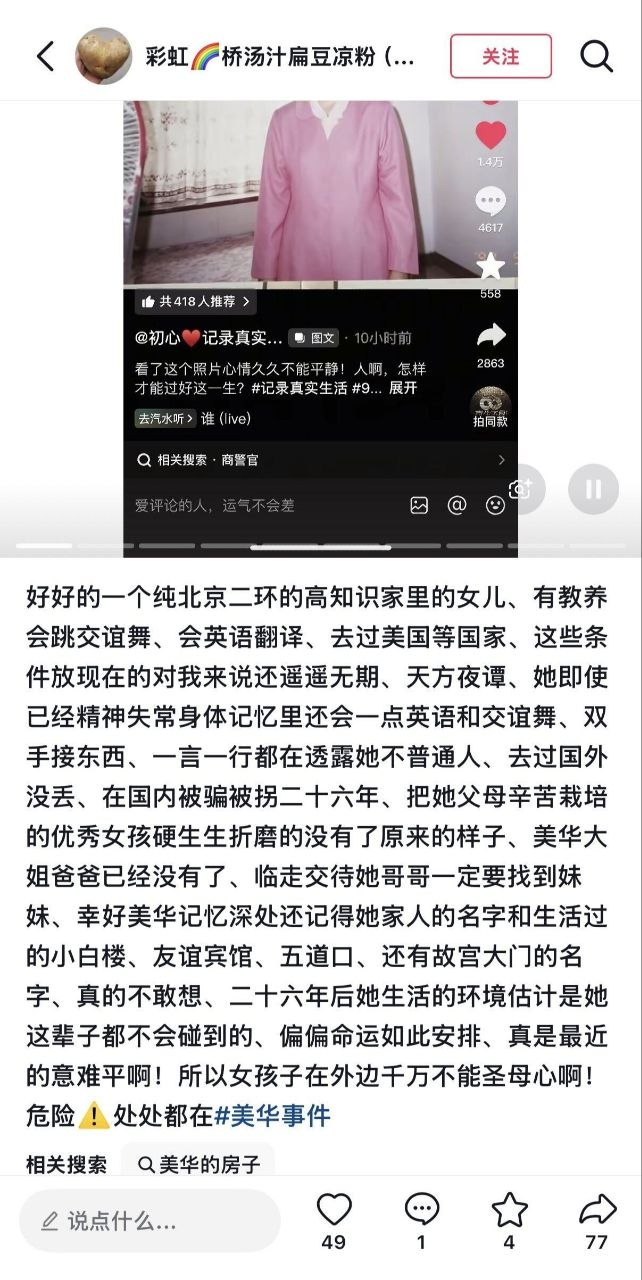The image size is (642, 1280).
Task: Search related topic 美华的房子
Action: [199, 1164]
